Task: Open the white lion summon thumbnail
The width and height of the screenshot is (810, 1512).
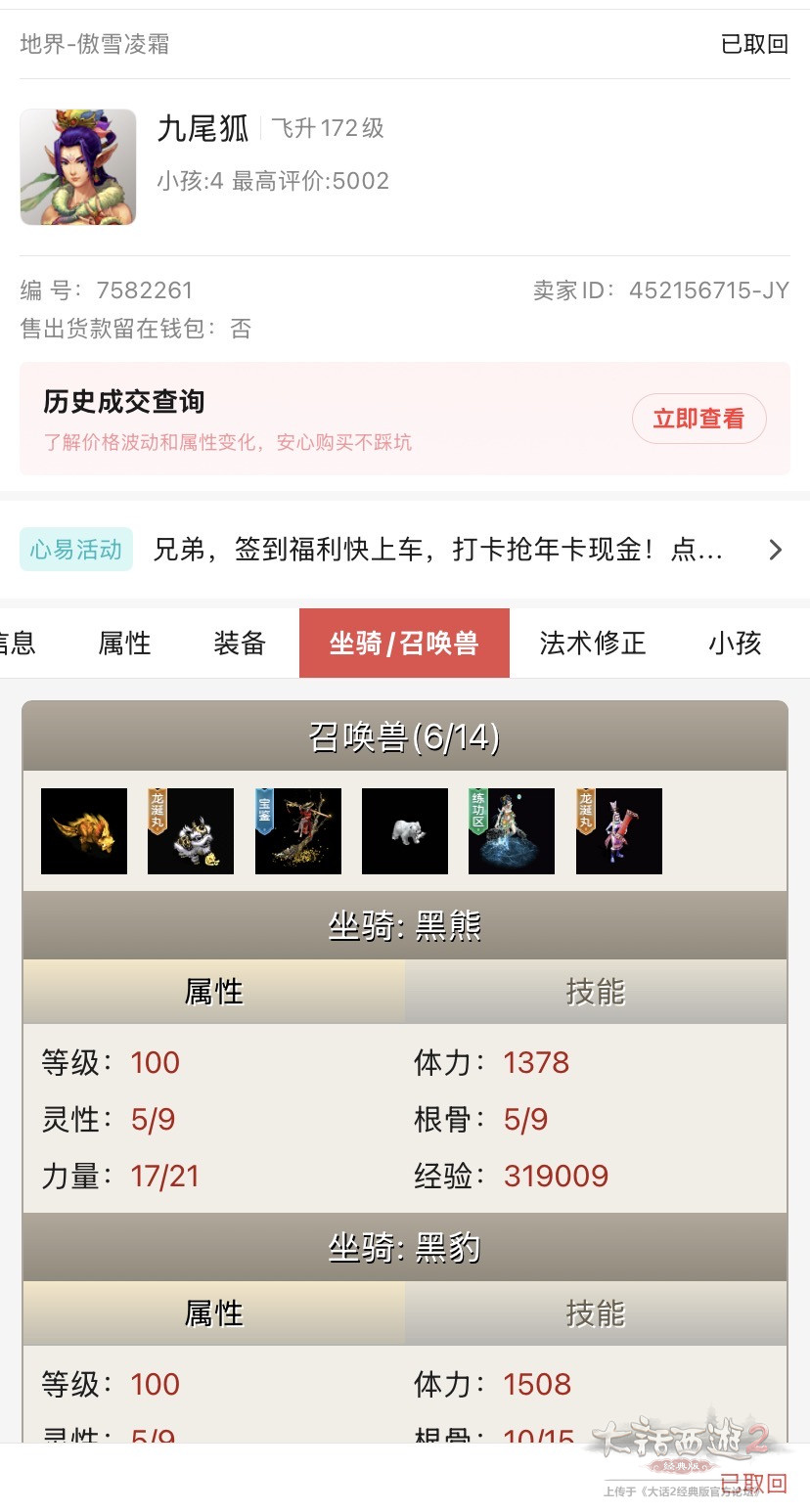Action: pyautogui.click(x=191, y=831)
